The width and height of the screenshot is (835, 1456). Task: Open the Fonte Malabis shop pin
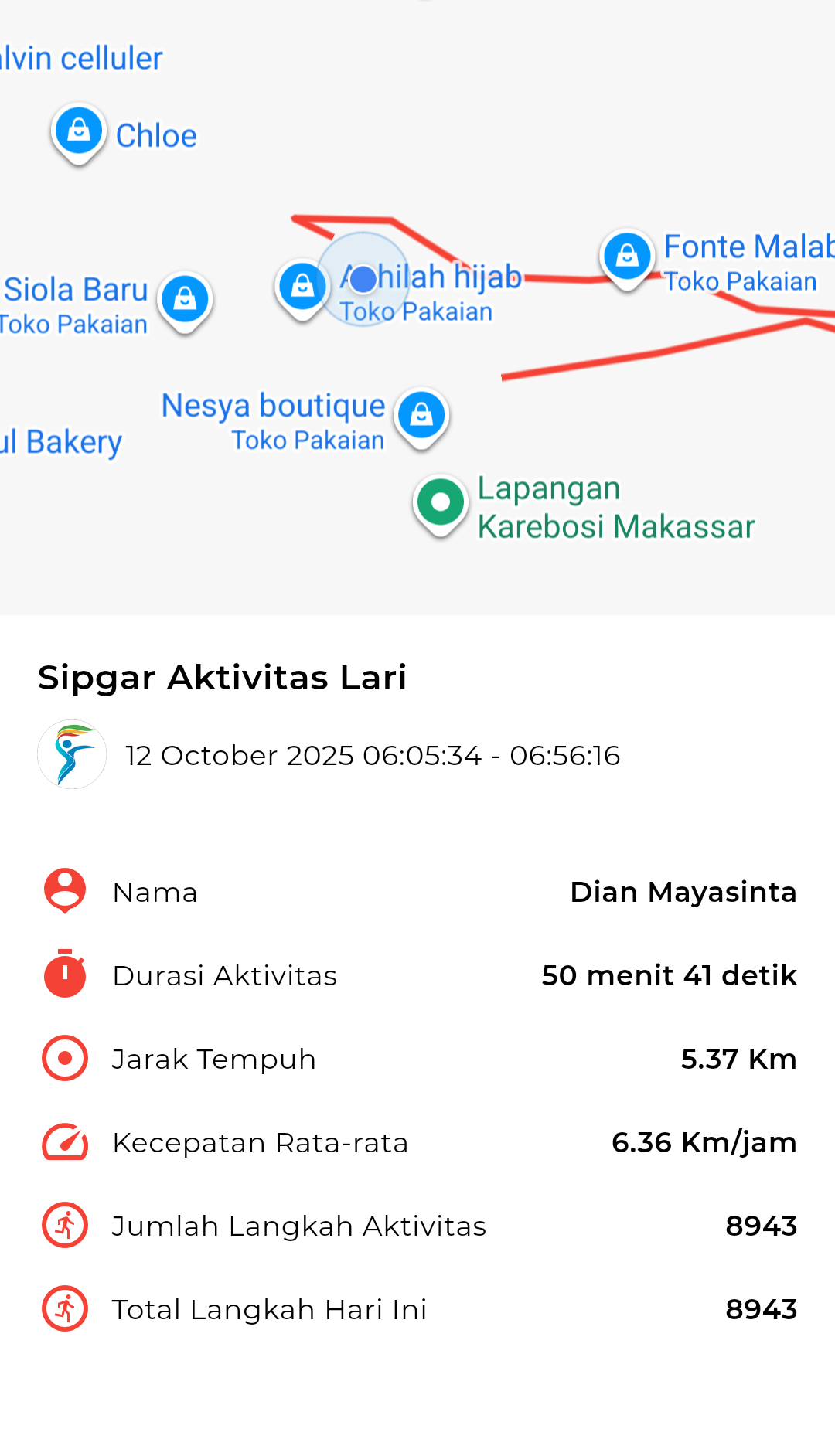[627, 256]
